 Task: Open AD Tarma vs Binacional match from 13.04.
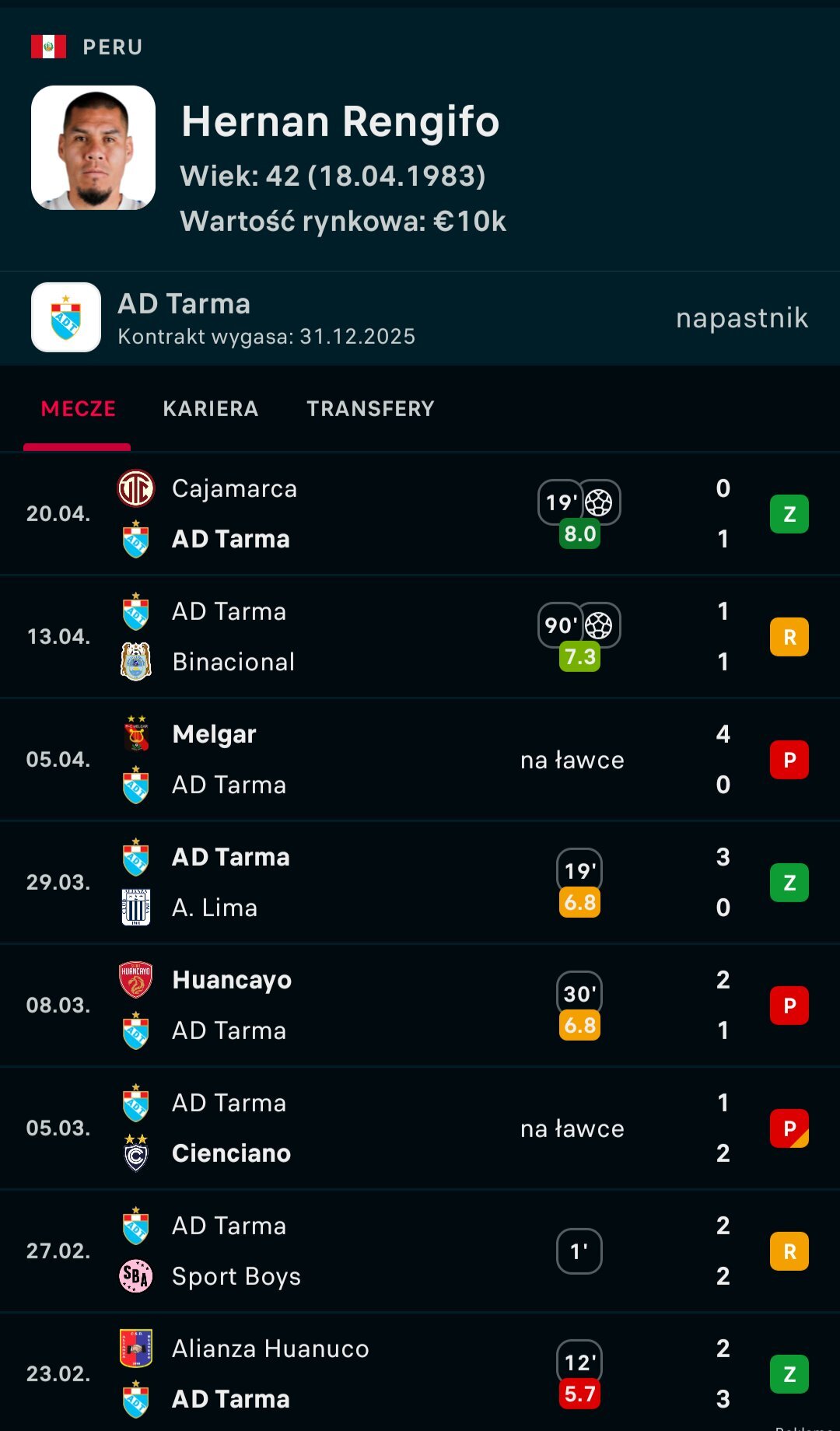tap(389, 636)
